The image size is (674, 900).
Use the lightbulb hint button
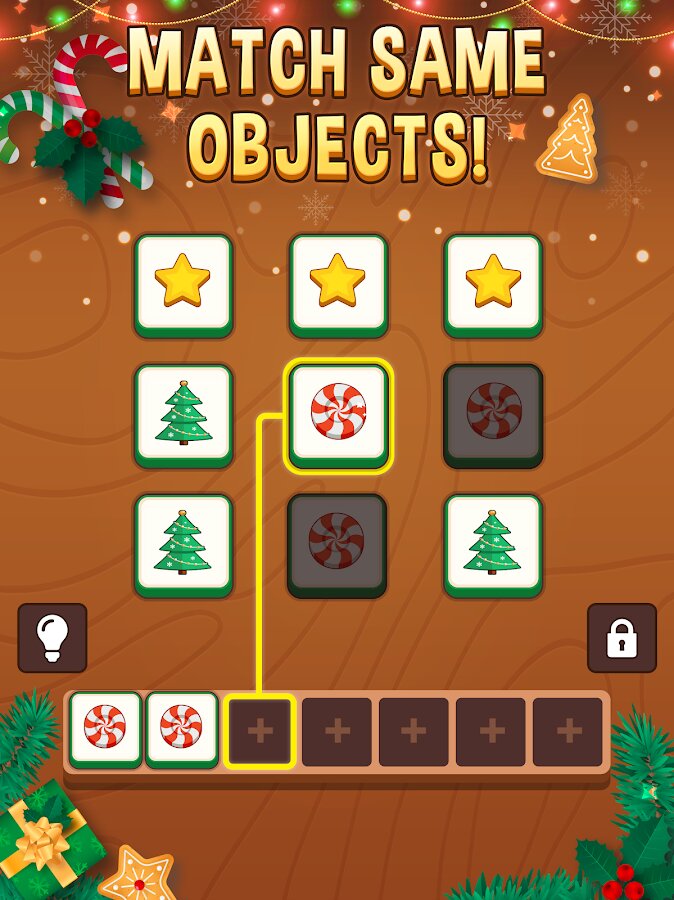coord(52,638)
